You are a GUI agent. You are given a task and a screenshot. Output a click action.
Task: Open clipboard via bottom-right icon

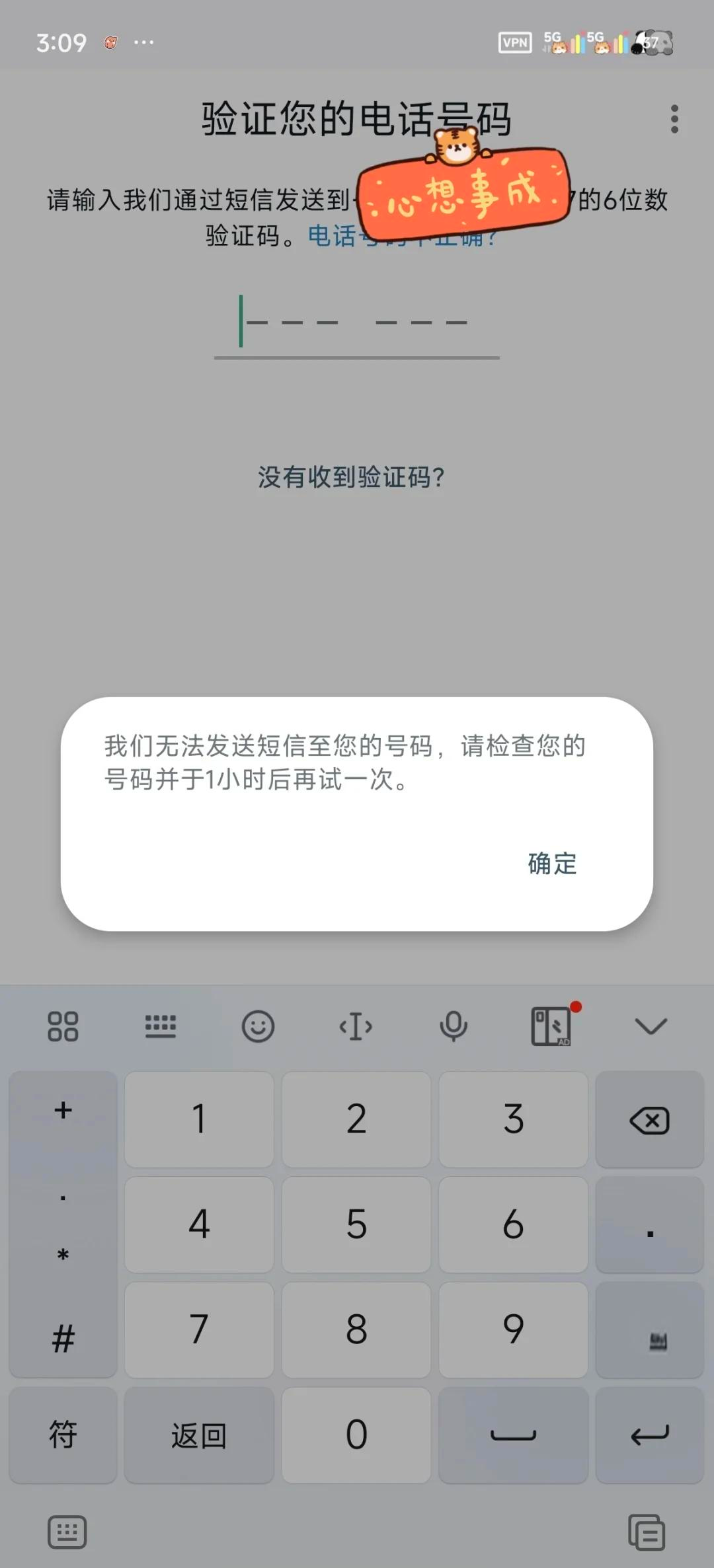pos(646,1532)
